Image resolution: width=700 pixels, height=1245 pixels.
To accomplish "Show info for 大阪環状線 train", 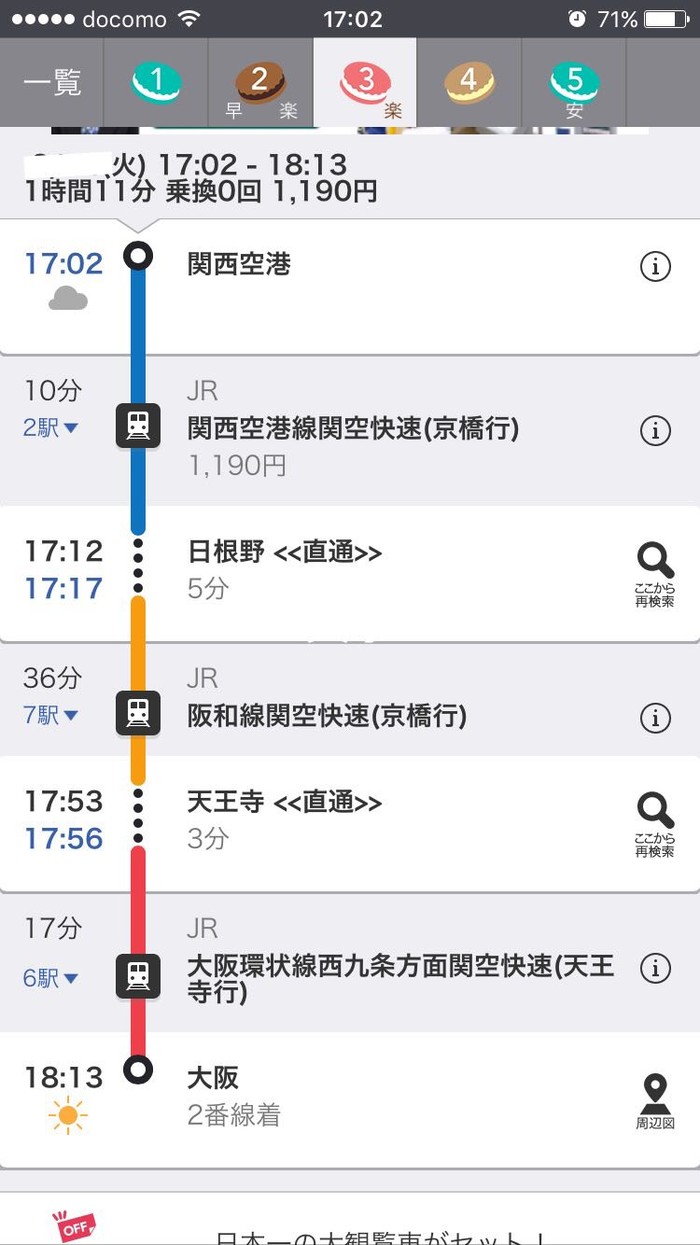I will (655, 968).
